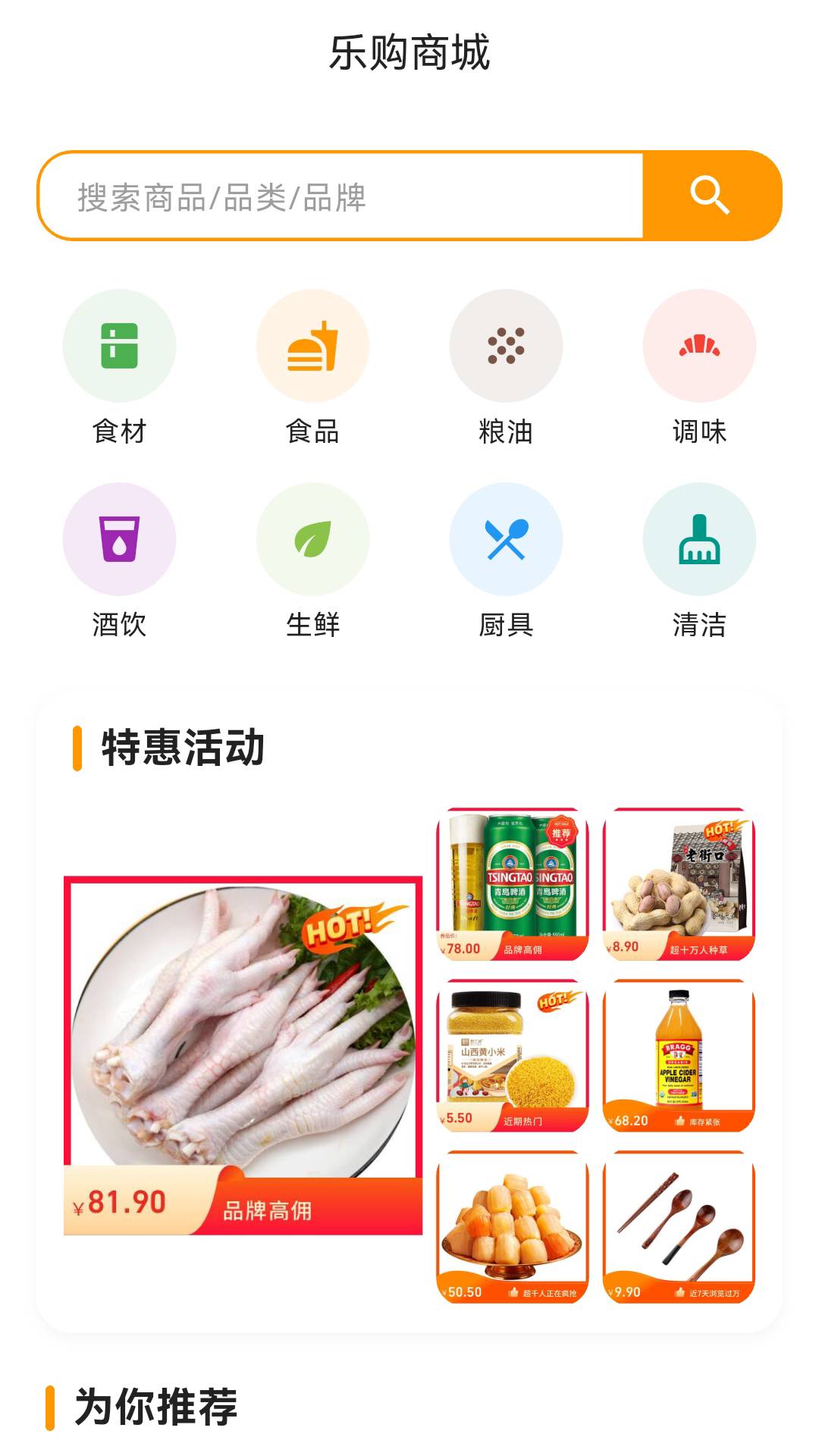View the apple cider vinegar deal at ¥68.20
This screenshot has width=819, height=1456.
[679, 1056]
